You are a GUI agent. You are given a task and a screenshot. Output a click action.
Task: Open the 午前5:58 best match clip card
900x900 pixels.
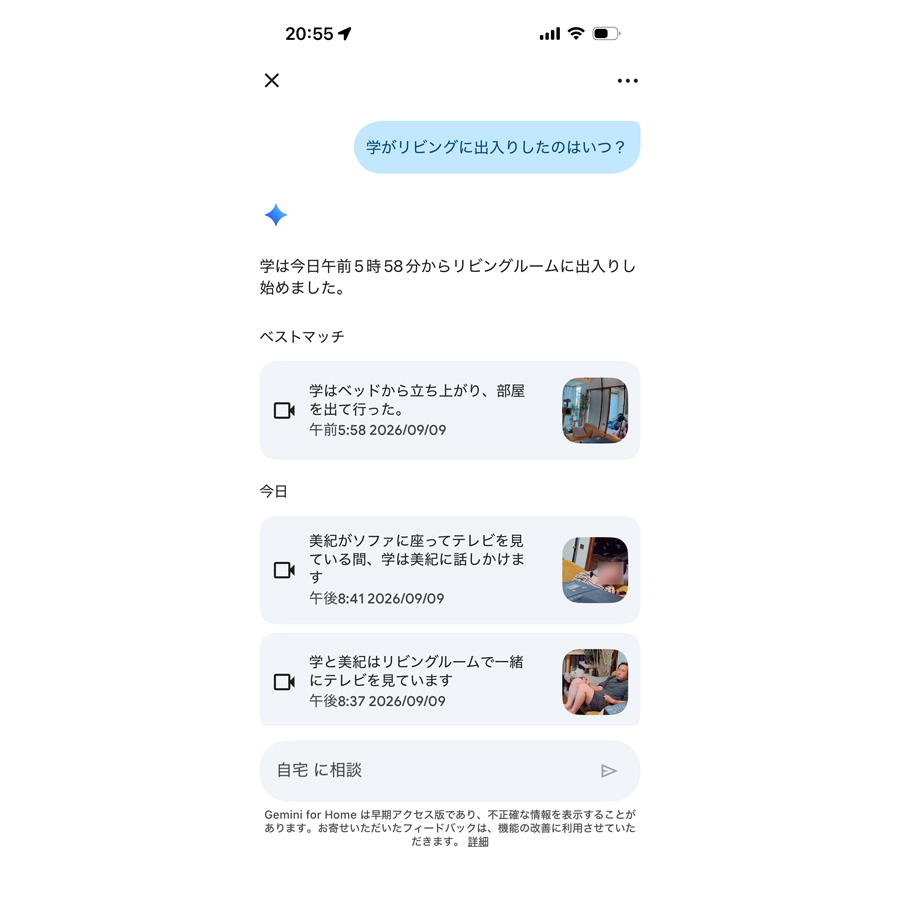click(x=449, y=410)
